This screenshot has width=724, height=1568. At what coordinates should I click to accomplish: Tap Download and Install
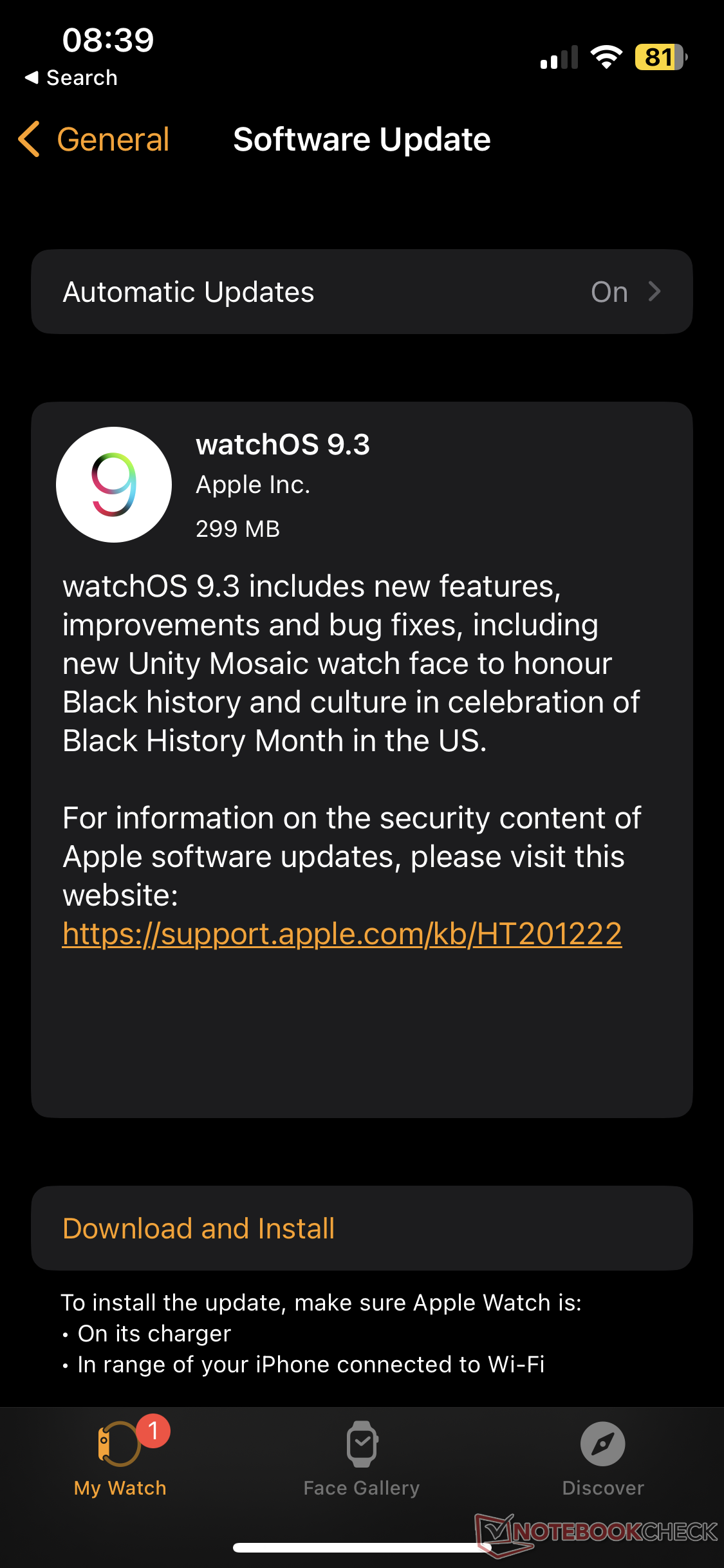click(x=362, y=1228)
